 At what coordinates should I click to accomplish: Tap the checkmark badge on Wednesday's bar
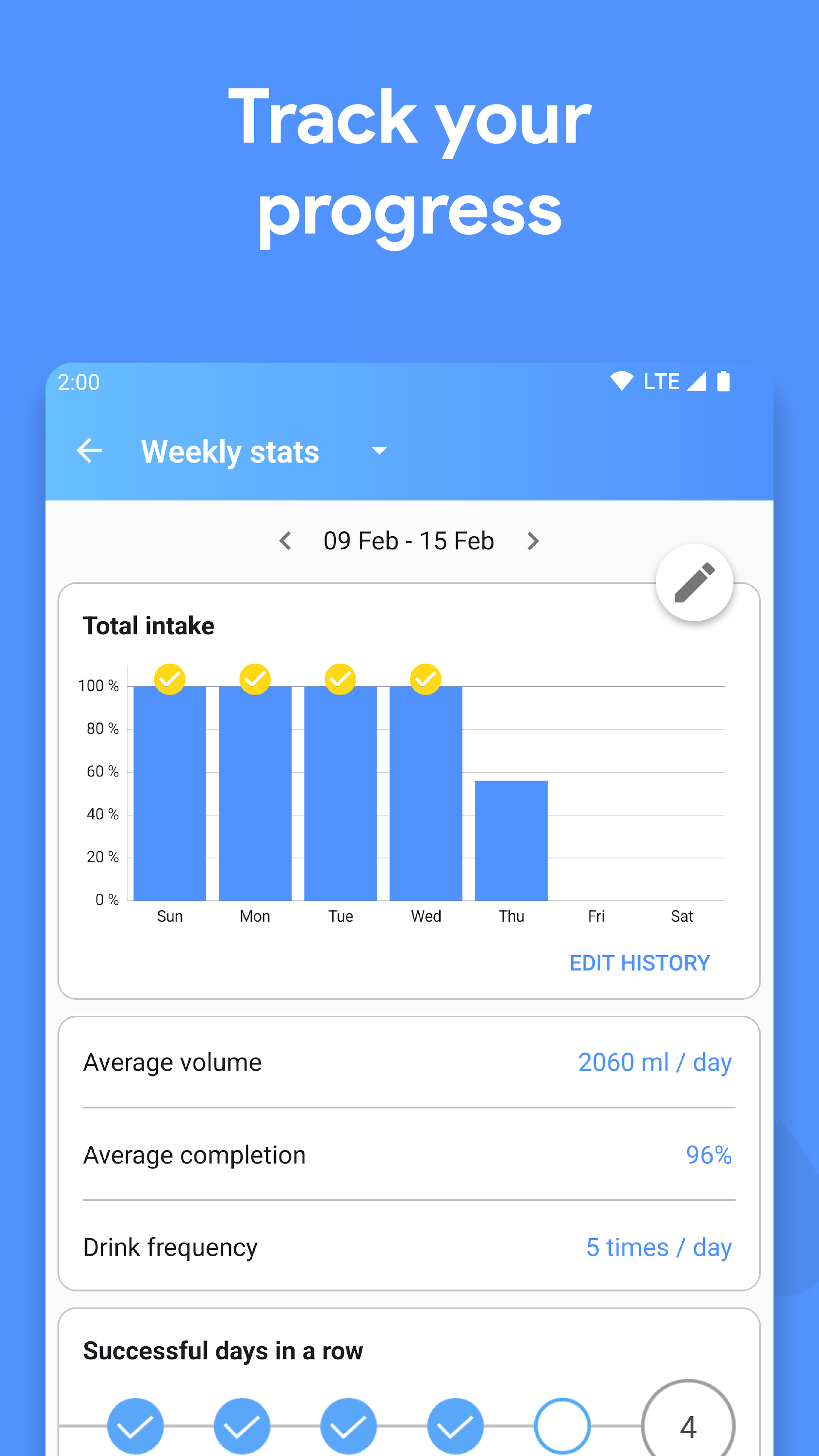(x=426, y=679)
